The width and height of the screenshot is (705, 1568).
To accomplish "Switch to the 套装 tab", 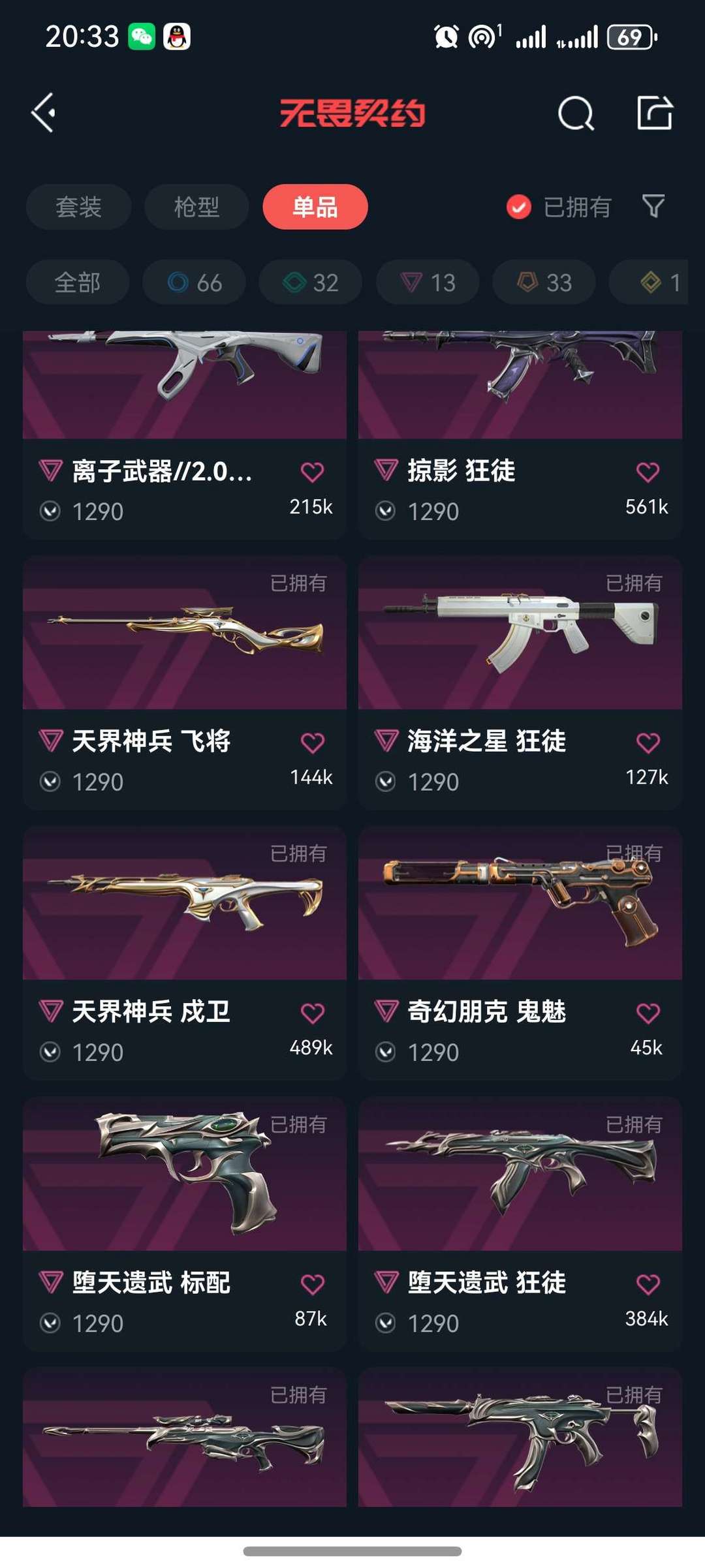I will coord(78,207).
